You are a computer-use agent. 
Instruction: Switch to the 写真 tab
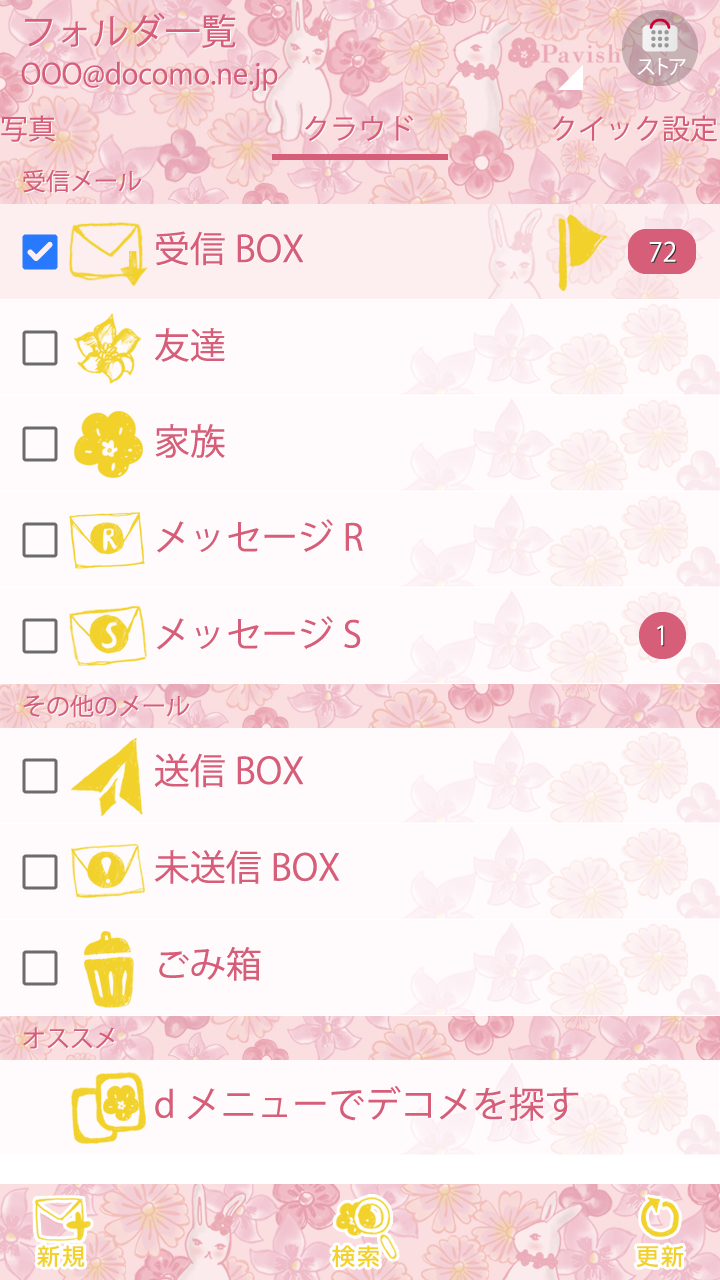click(28, 129)
